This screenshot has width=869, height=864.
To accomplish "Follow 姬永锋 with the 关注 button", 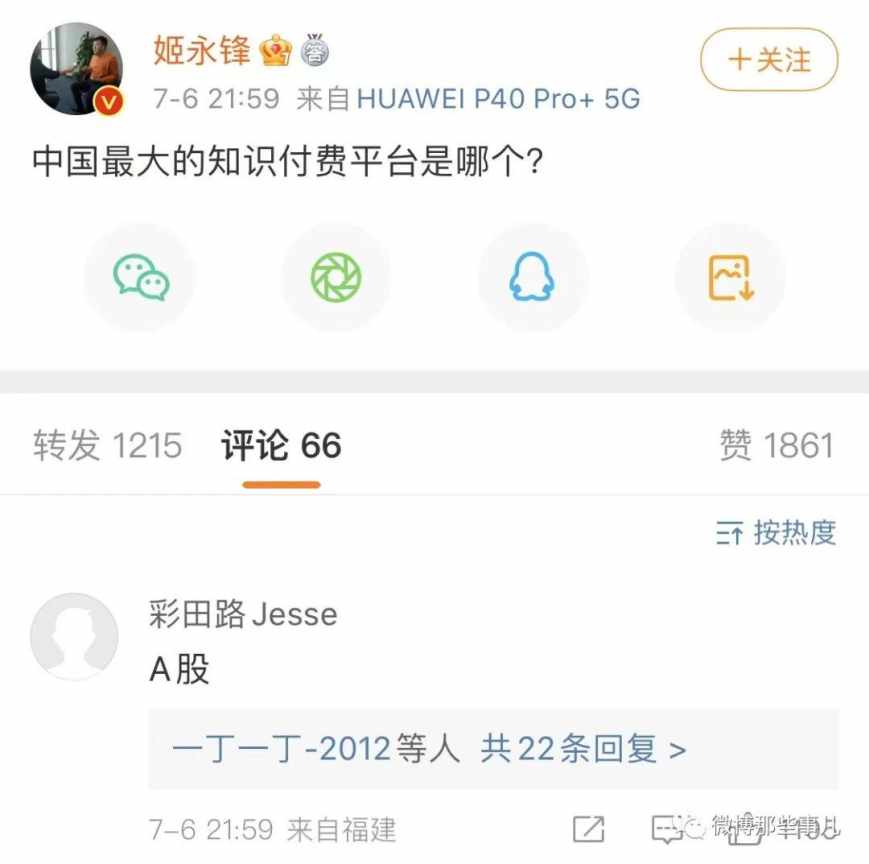I will [x=768, y=60].
